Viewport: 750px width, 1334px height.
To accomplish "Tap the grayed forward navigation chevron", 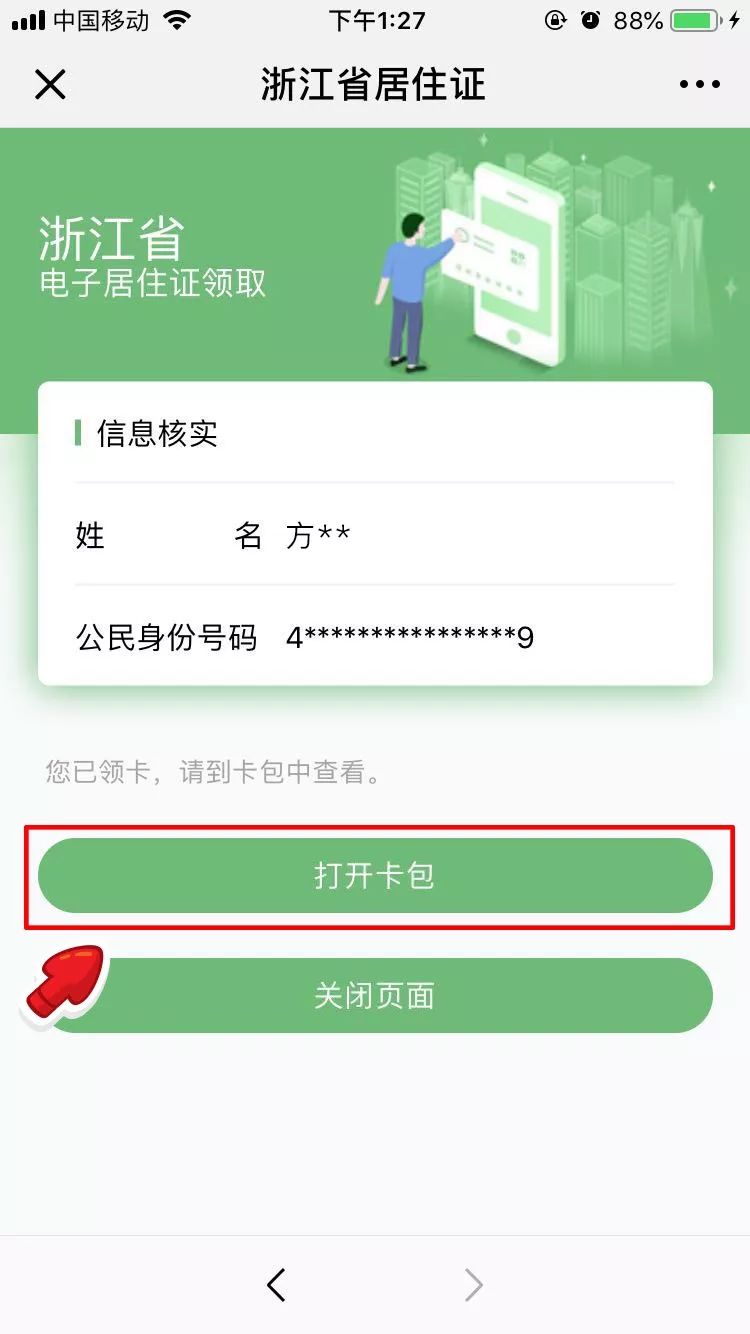I will click(x=472, y=1285).
